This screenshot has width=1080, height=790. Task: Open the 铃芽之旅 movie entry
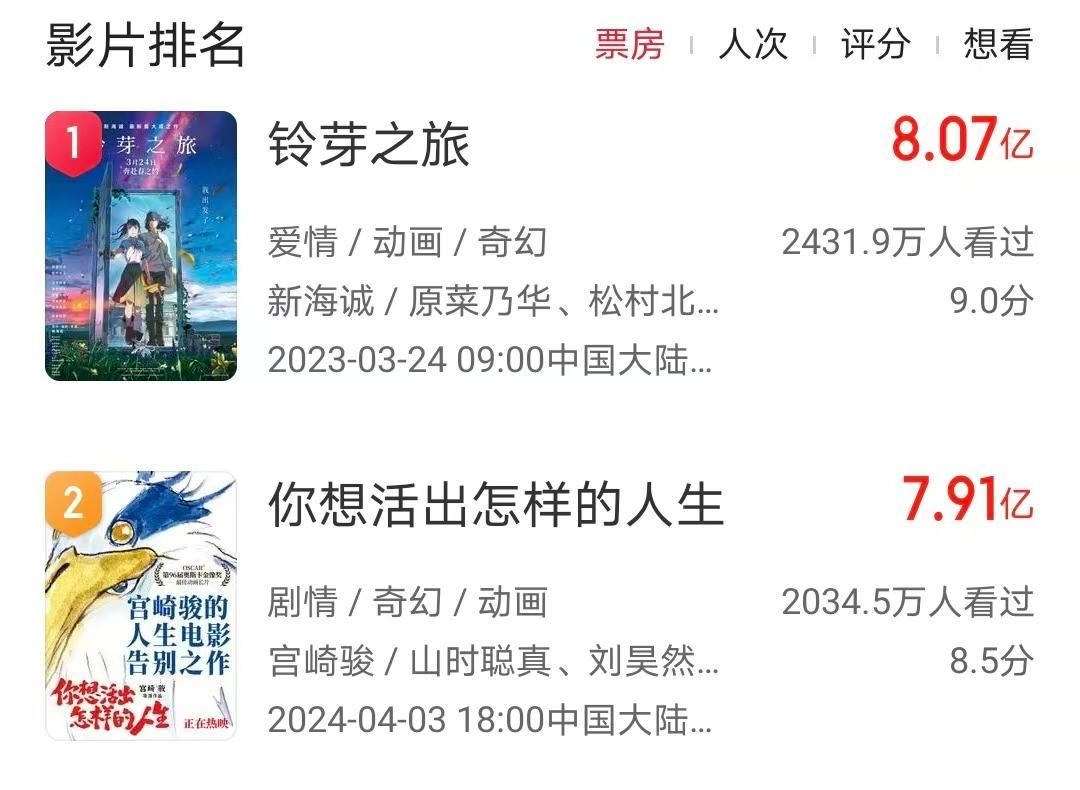369,146
